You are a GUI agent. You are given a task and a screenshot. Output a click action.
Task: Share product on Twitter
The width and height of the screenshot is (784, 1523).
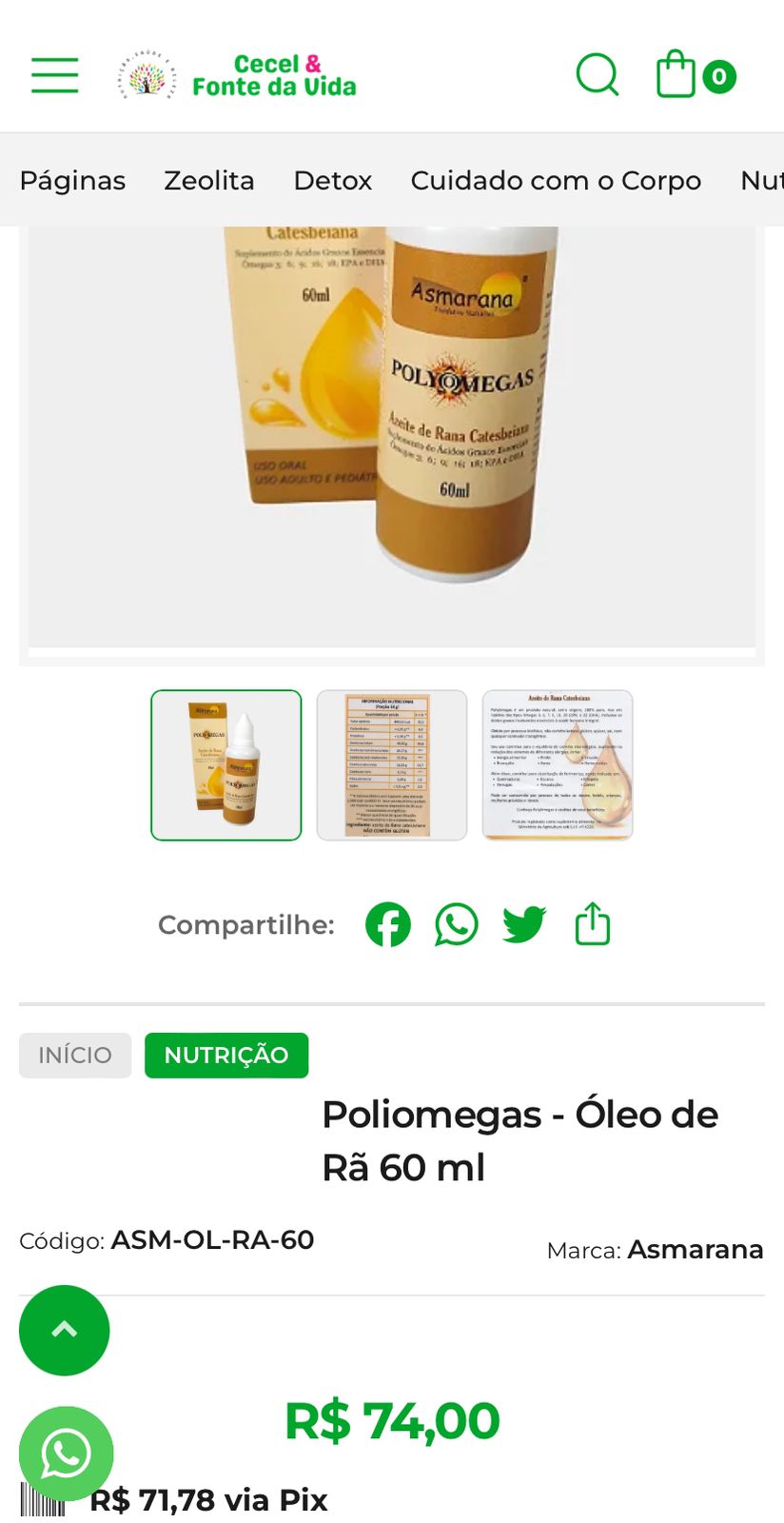(x=524, y=924)
